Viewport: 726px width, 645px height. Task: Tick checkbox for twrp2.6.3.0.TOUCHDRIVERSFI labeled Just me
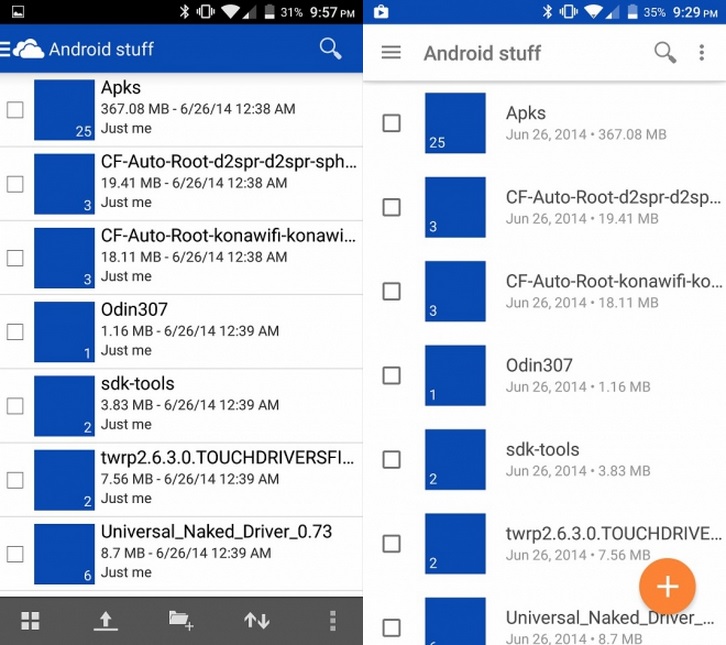tap(15, 479)
